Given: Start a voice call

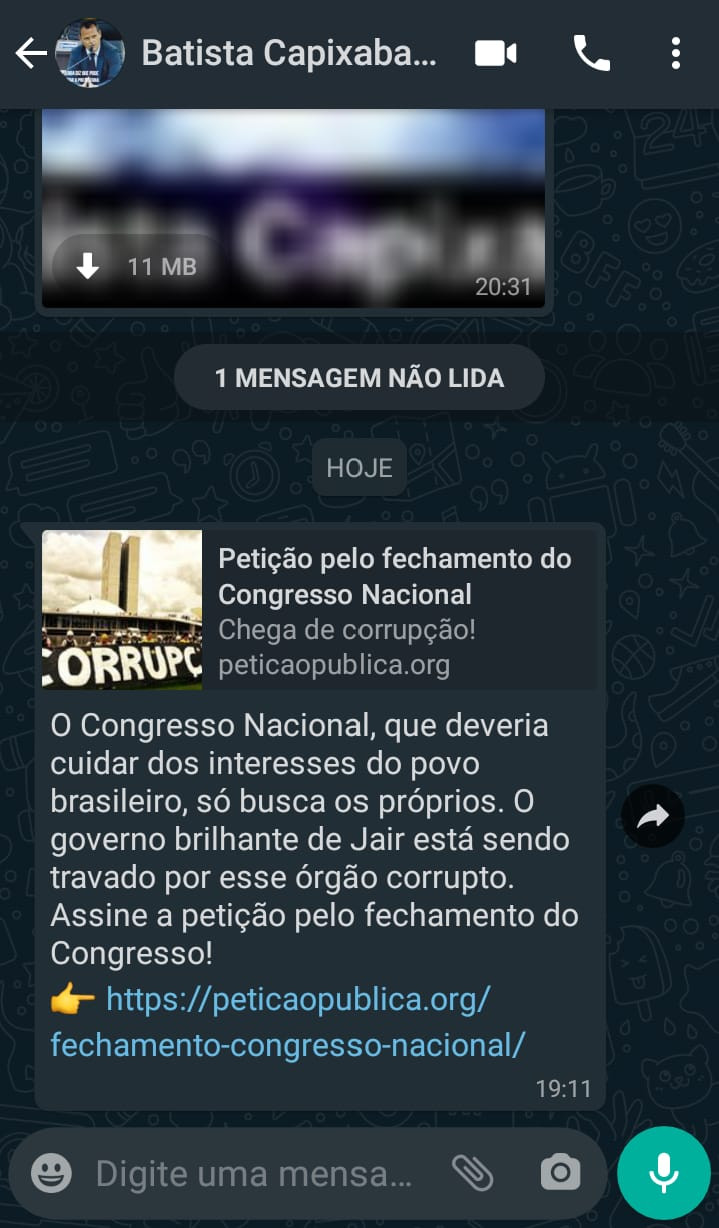Looking at the screenshot, I should [x=591, y=54].
